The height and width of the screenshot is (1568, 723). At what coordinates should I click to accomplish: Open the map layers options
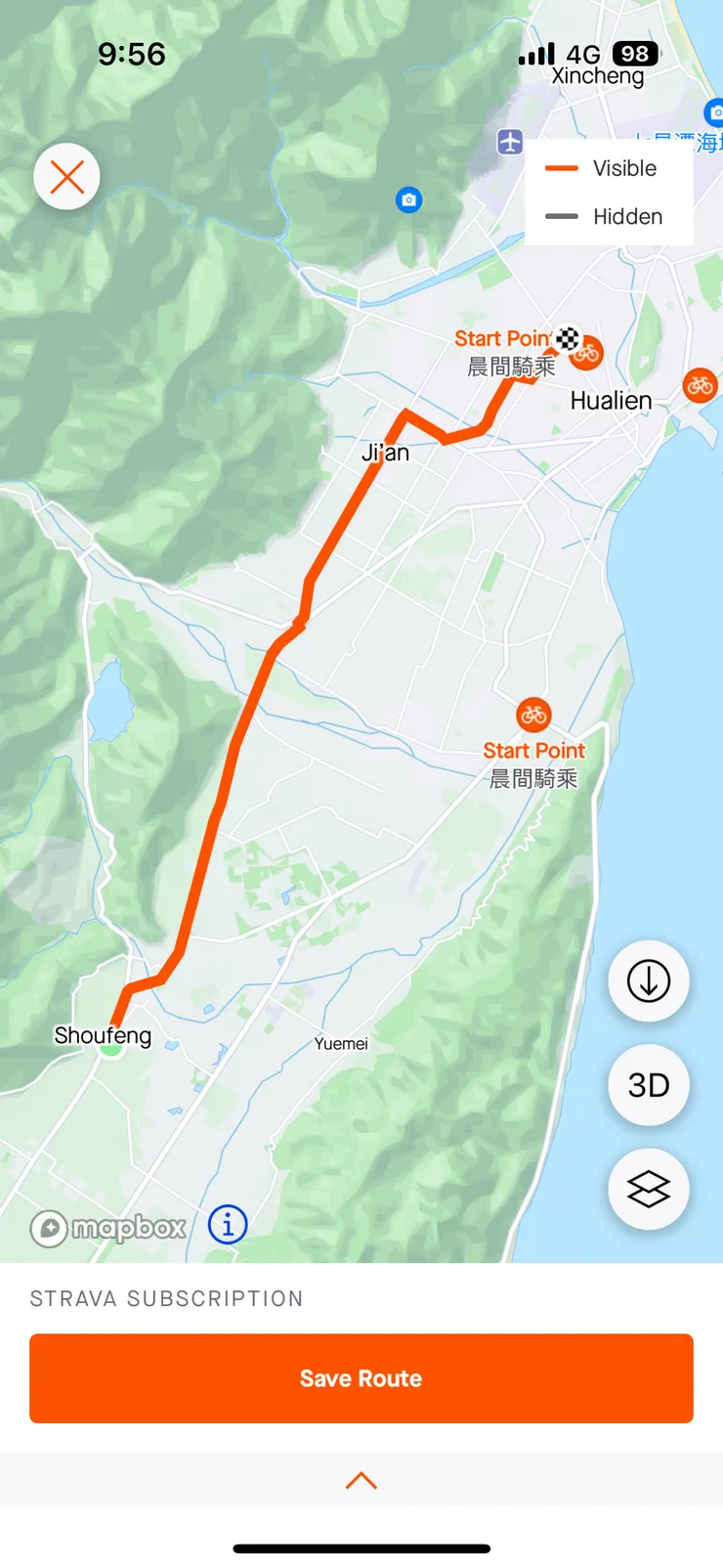[x=648, y=1189]
